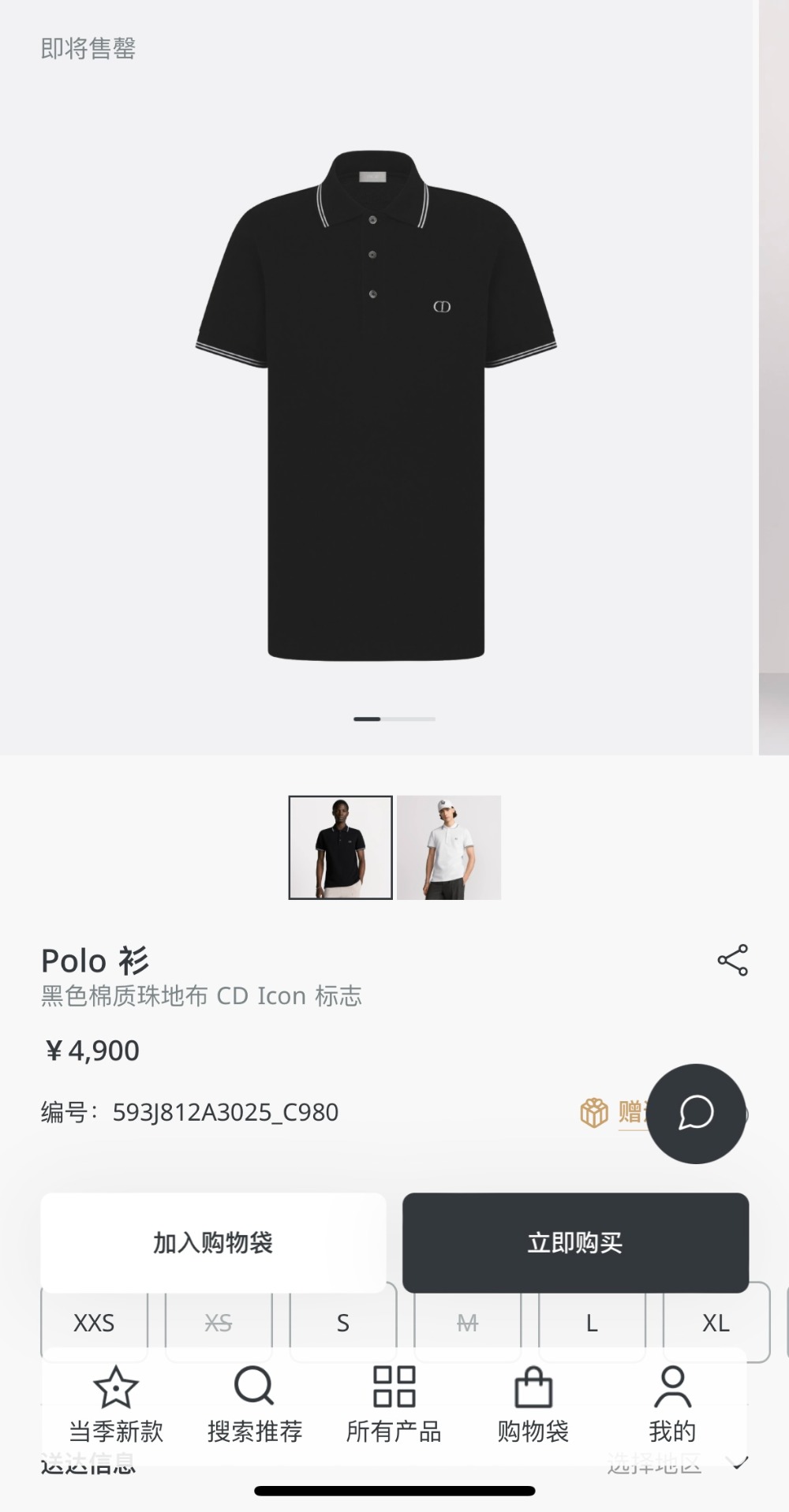Screen dimensions: 789x1512
Task: Share this Polo shirt
Action: point(732,960)
